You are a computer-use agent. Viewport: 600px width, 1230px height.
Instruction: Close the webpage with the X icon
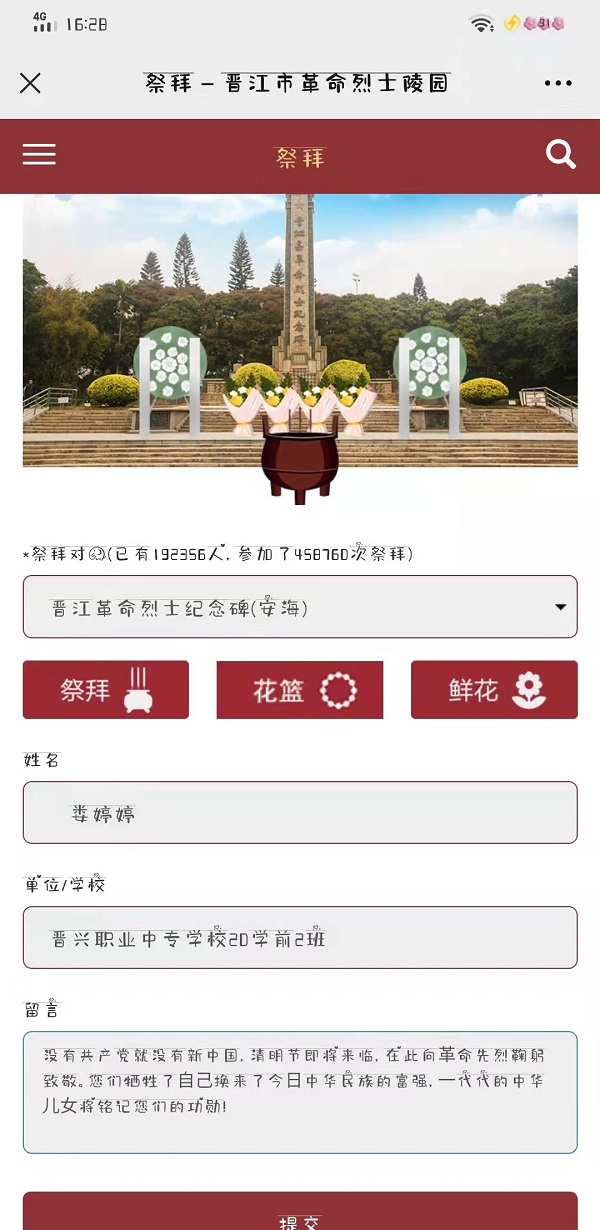click(x=31, y=83)
